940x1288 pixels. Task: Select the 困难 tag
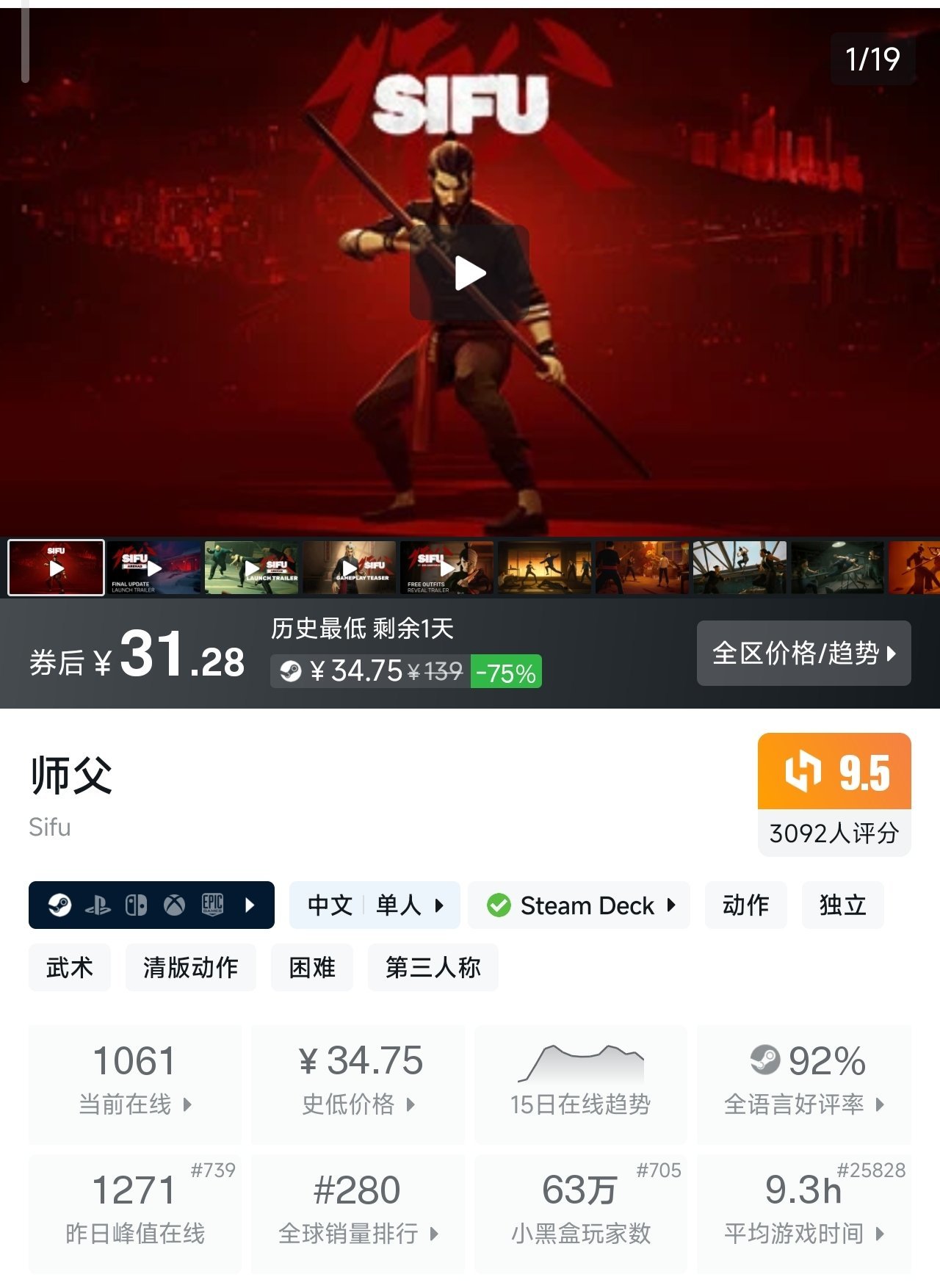(x=312, y=967)
